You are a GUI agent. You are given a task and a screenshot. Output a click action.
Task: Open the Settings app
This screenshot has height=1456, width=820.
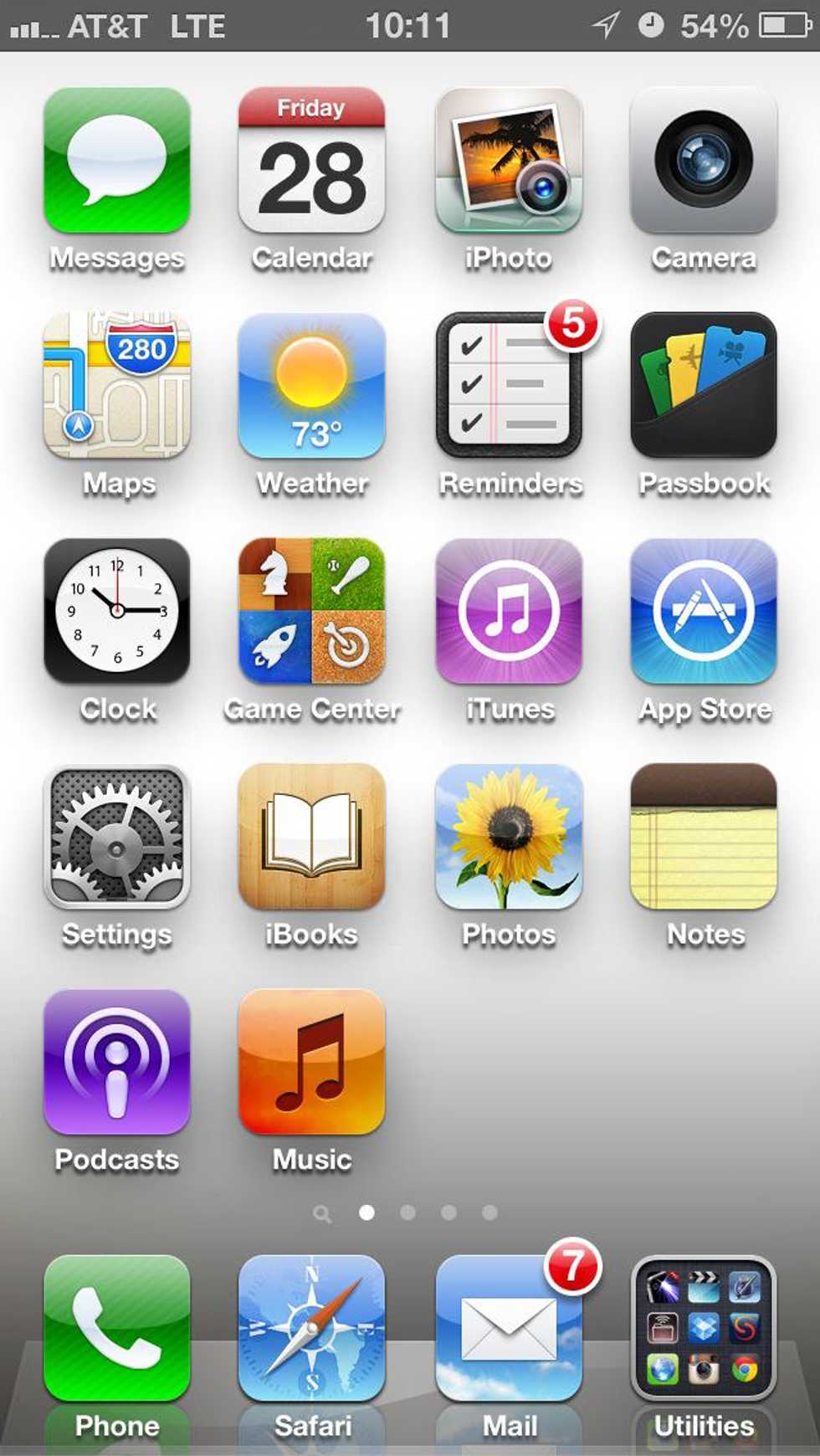pos(117,837)
